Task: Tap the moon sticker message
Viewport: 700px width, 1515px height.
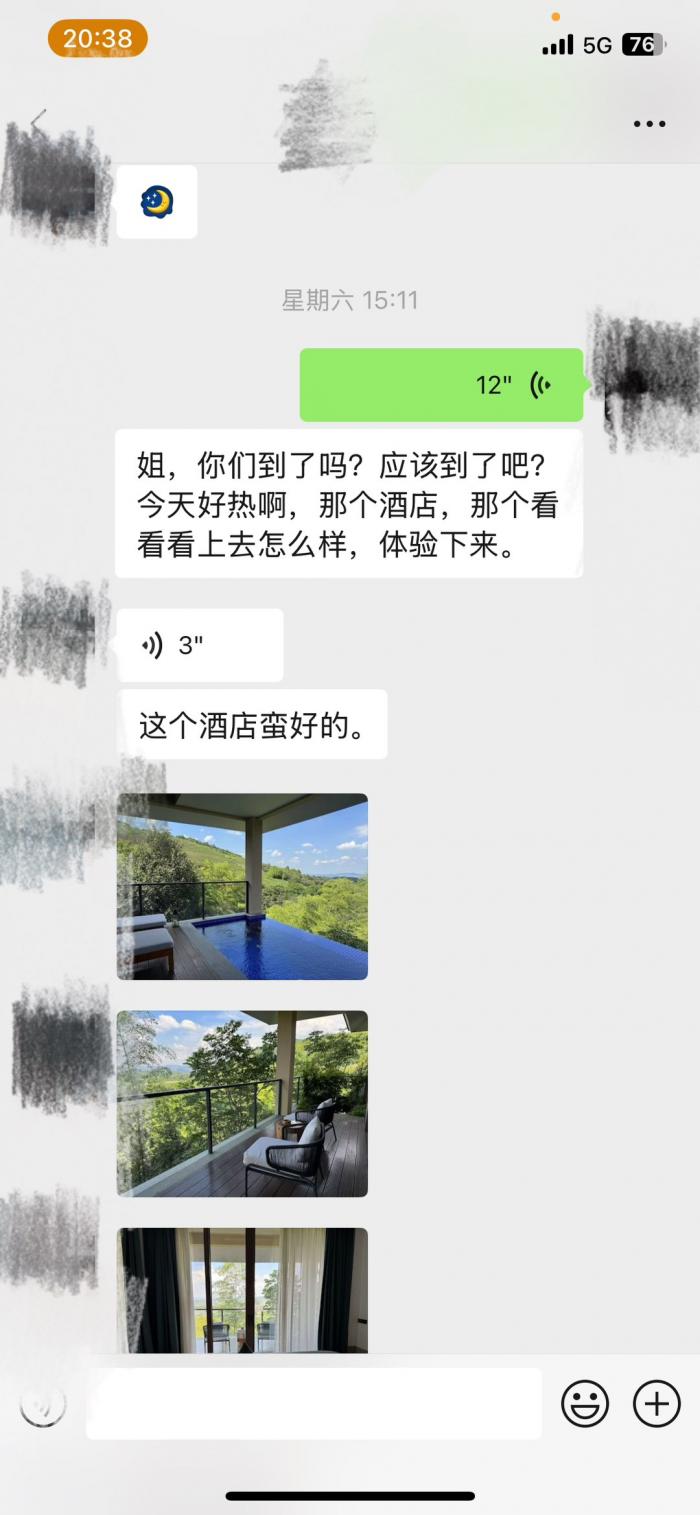Action: (157, 202)
